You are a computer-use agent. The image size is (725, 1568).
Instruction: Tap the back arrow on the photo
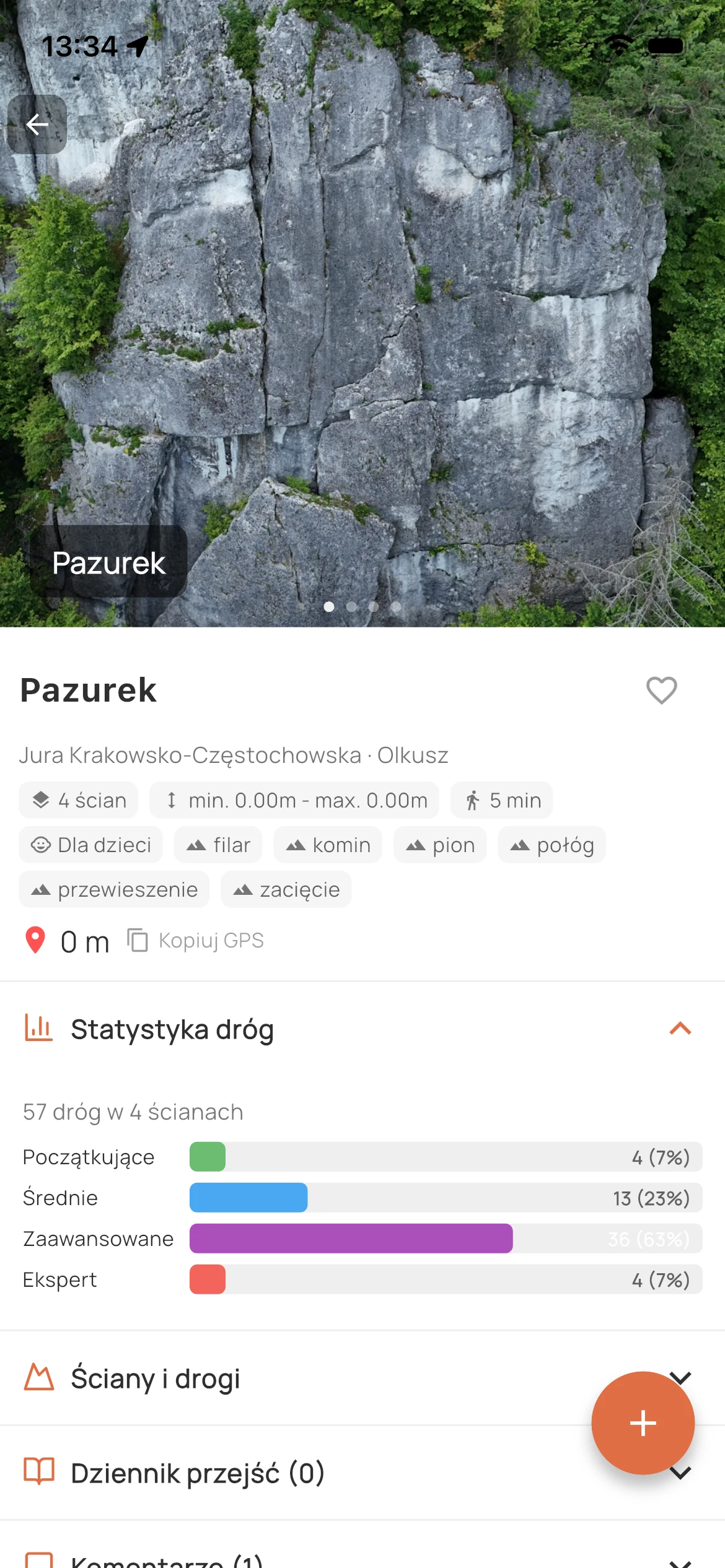pyautogui.click(x=37, y=124)
